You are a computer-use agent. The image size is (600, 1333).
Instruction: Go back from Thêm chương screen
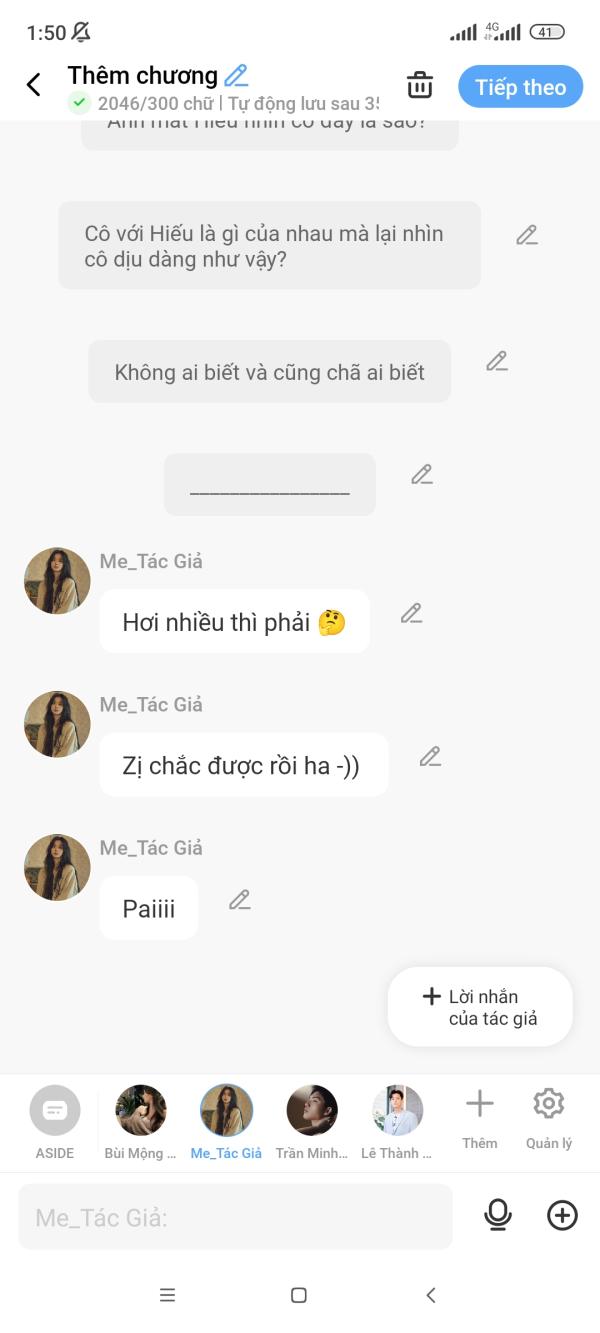tap(34, 85)
